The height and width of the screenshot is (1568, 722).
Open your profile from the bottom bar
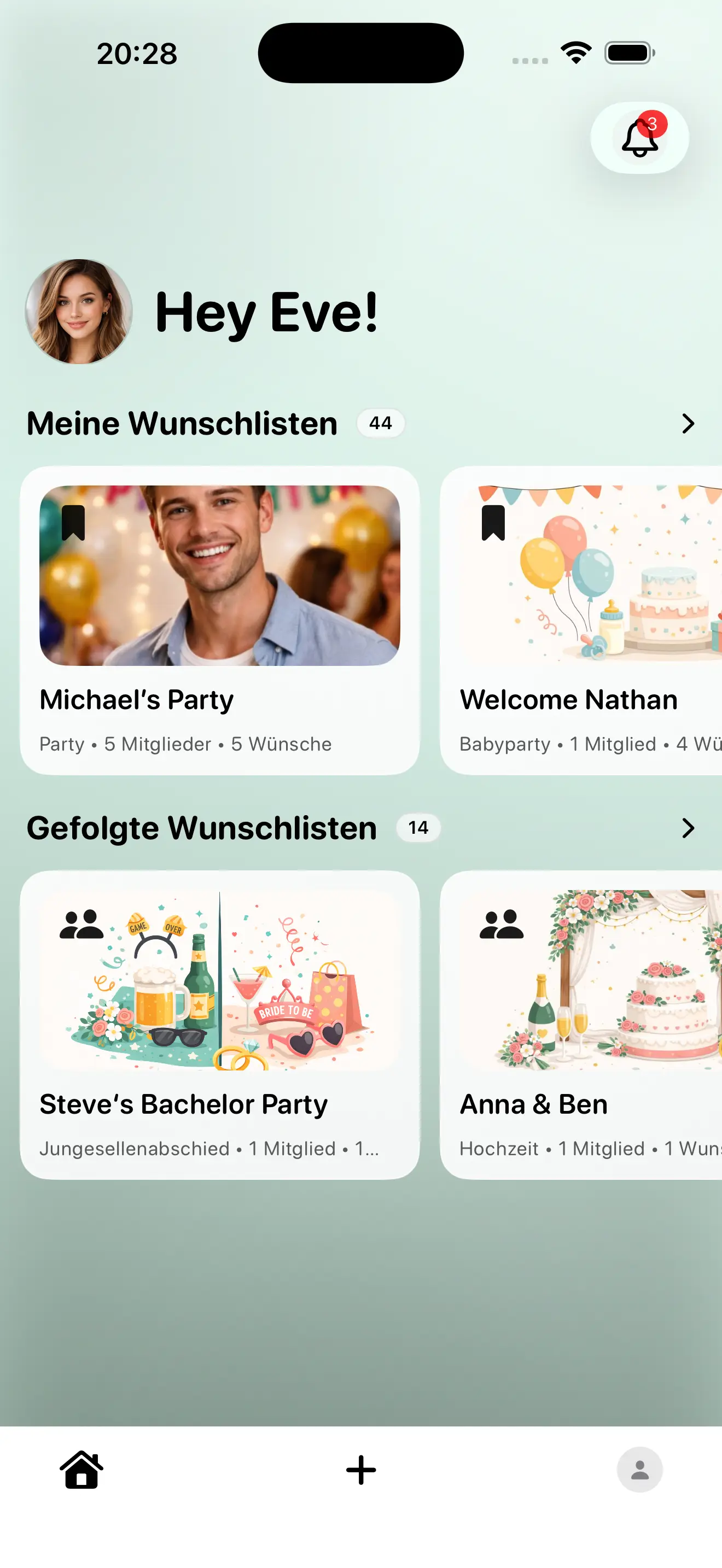coord(639,1469)
